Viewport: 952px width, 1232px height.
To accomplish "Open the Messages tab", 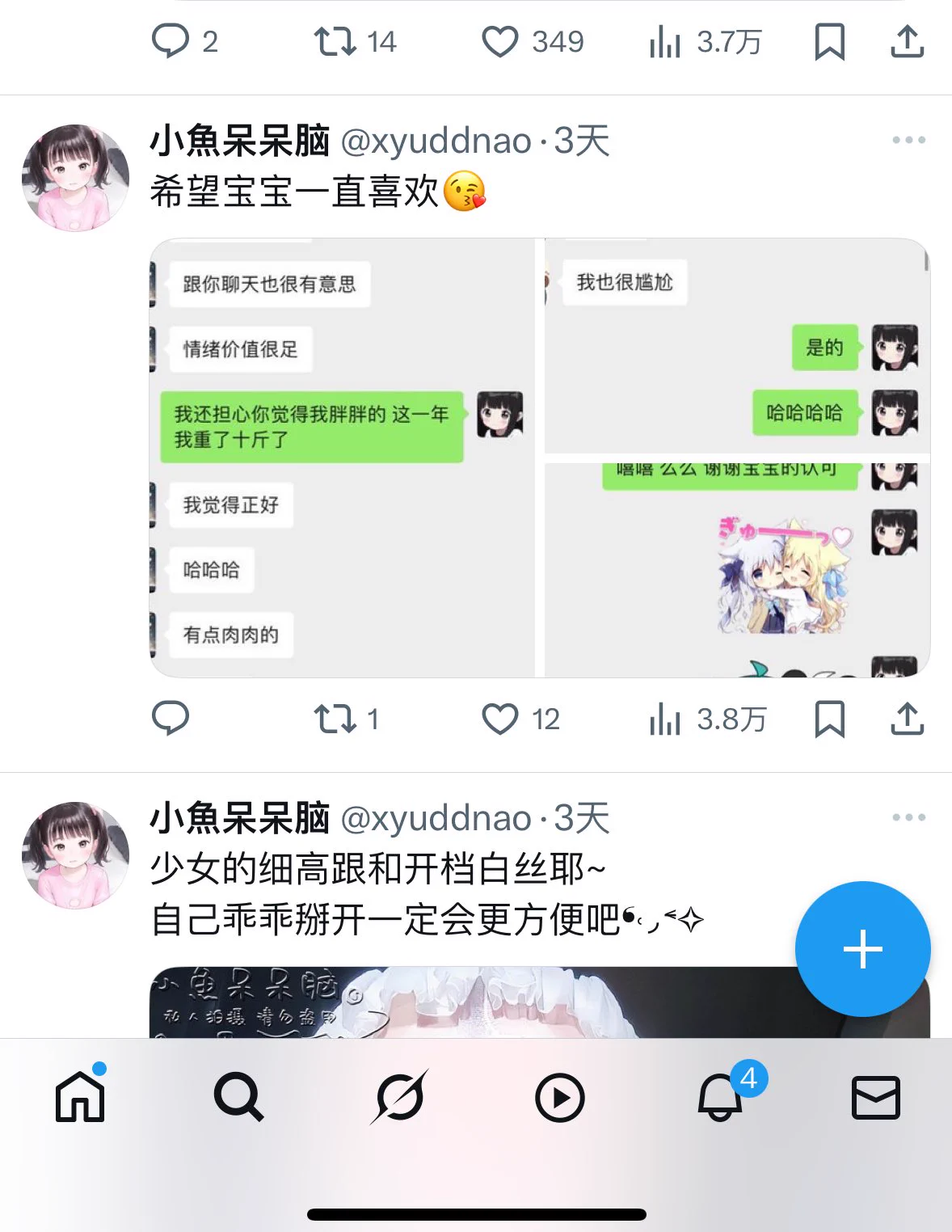I will (876, 1097).
